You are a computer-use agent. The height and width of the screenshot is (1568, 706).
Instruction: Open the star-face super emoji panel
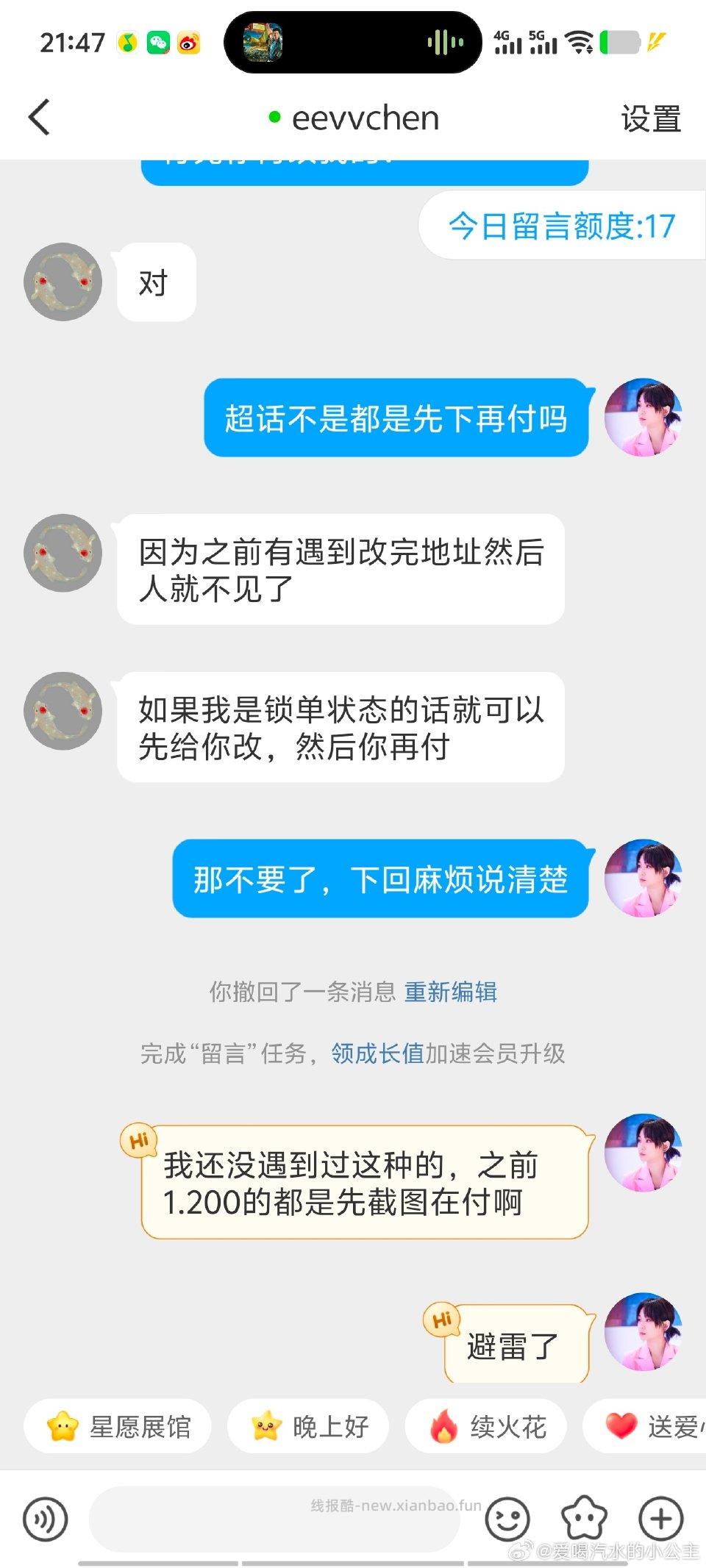point(584,1516)
